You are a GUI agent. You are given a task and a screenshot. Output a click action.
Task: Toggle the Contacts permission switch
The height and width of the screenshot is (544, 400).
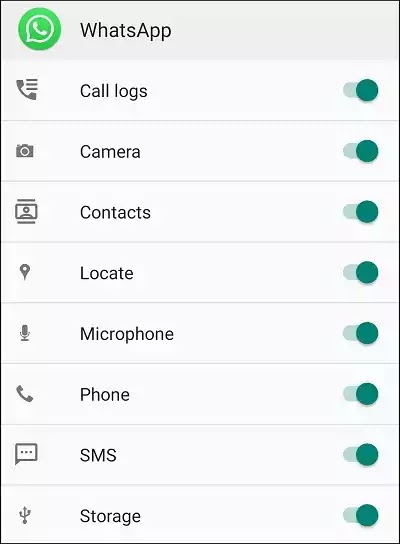coord(360,212)
